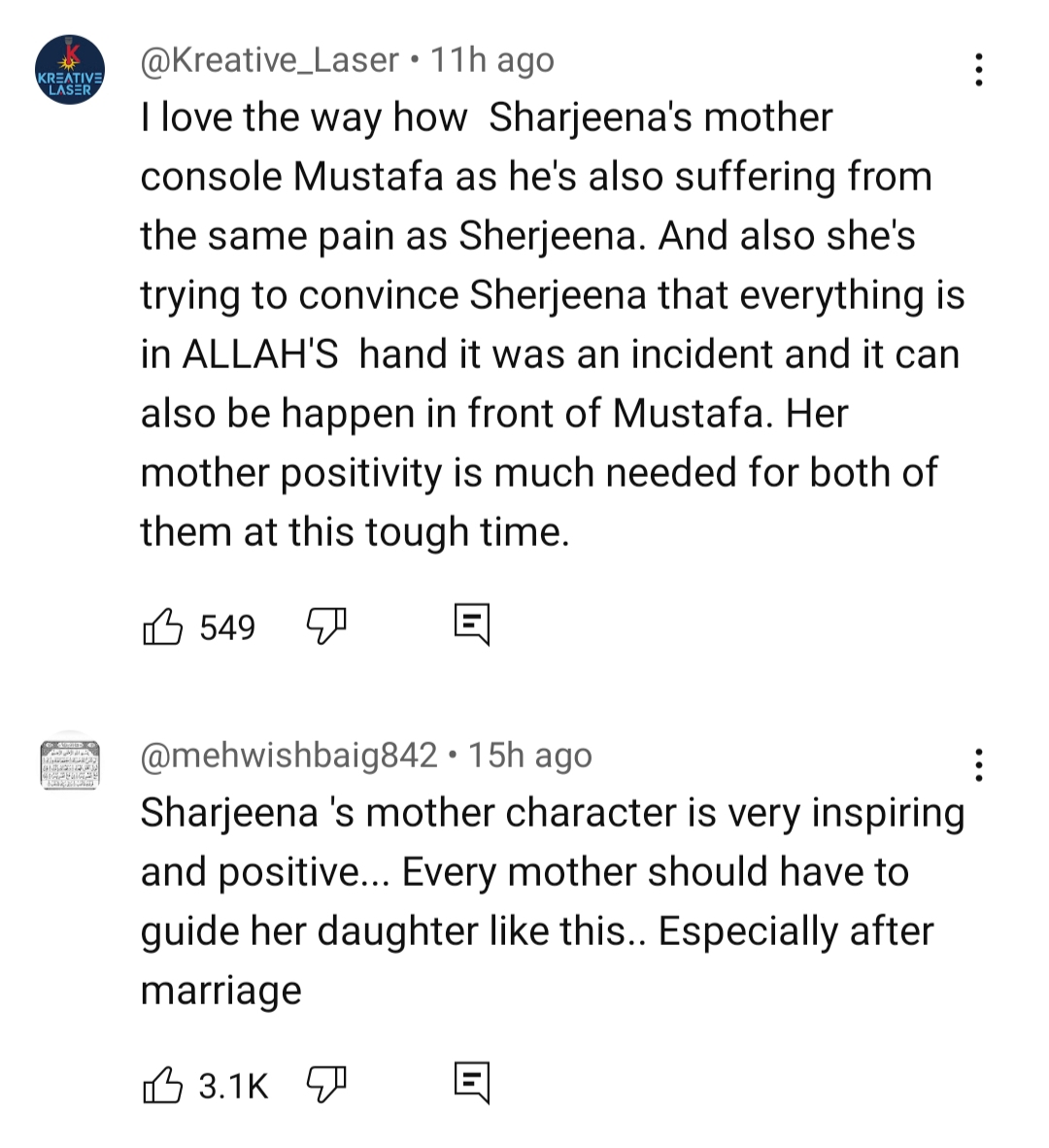Open overflow menu on Kreative_Laser's comment
This screenshot has width=1049, height=1148.
979,70
